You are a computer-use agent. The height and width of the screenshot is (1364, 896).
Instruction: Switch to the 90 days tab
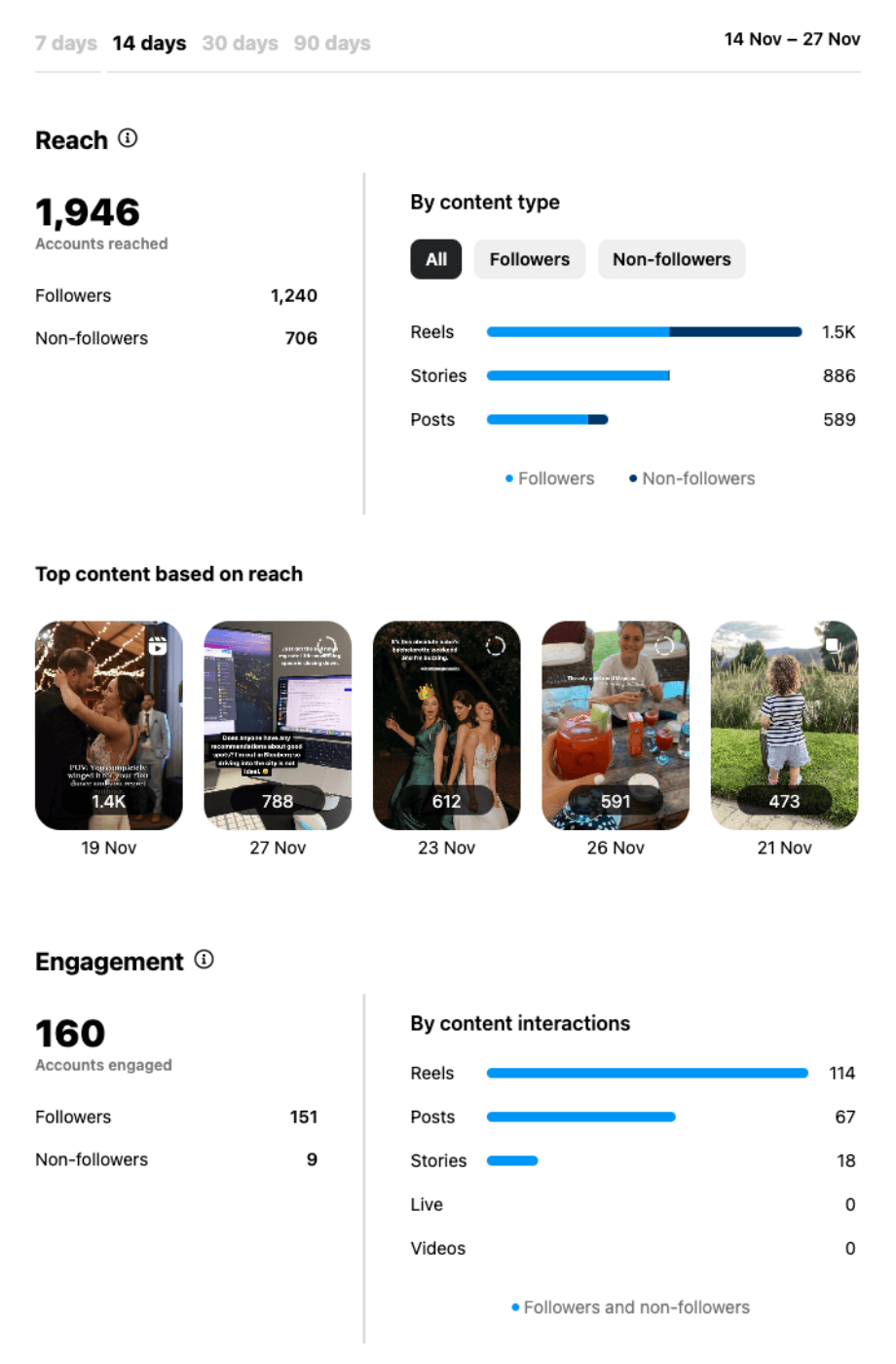[x=332, y=43]
